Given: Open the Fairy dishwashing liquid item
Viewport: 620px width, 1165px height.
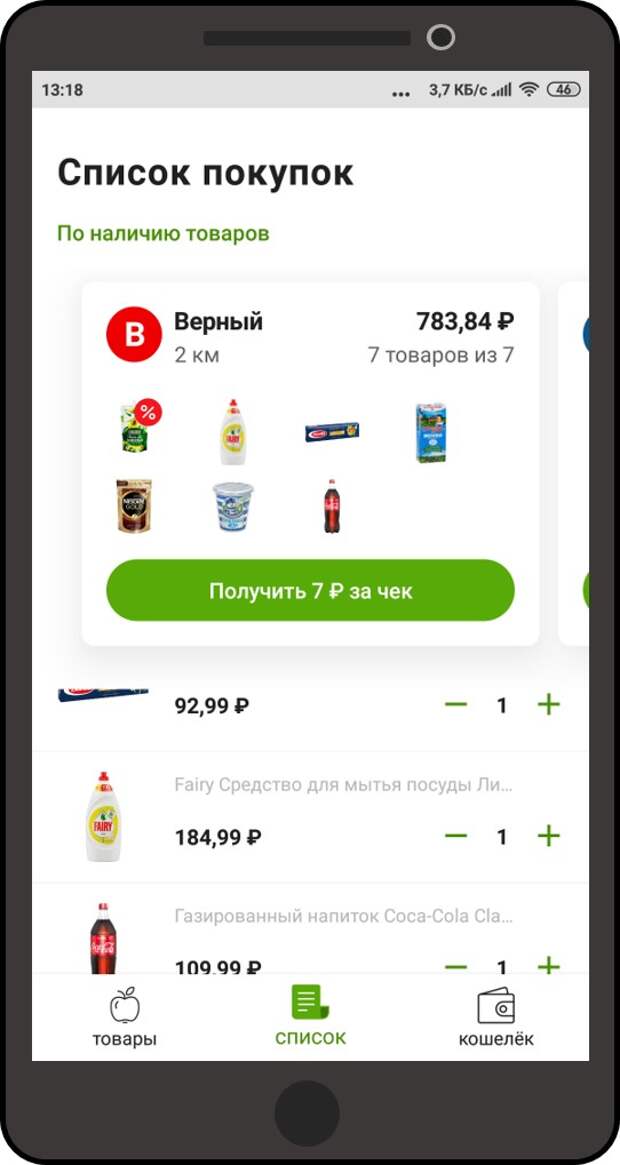Looking at the screenshot, I should 310,817.
